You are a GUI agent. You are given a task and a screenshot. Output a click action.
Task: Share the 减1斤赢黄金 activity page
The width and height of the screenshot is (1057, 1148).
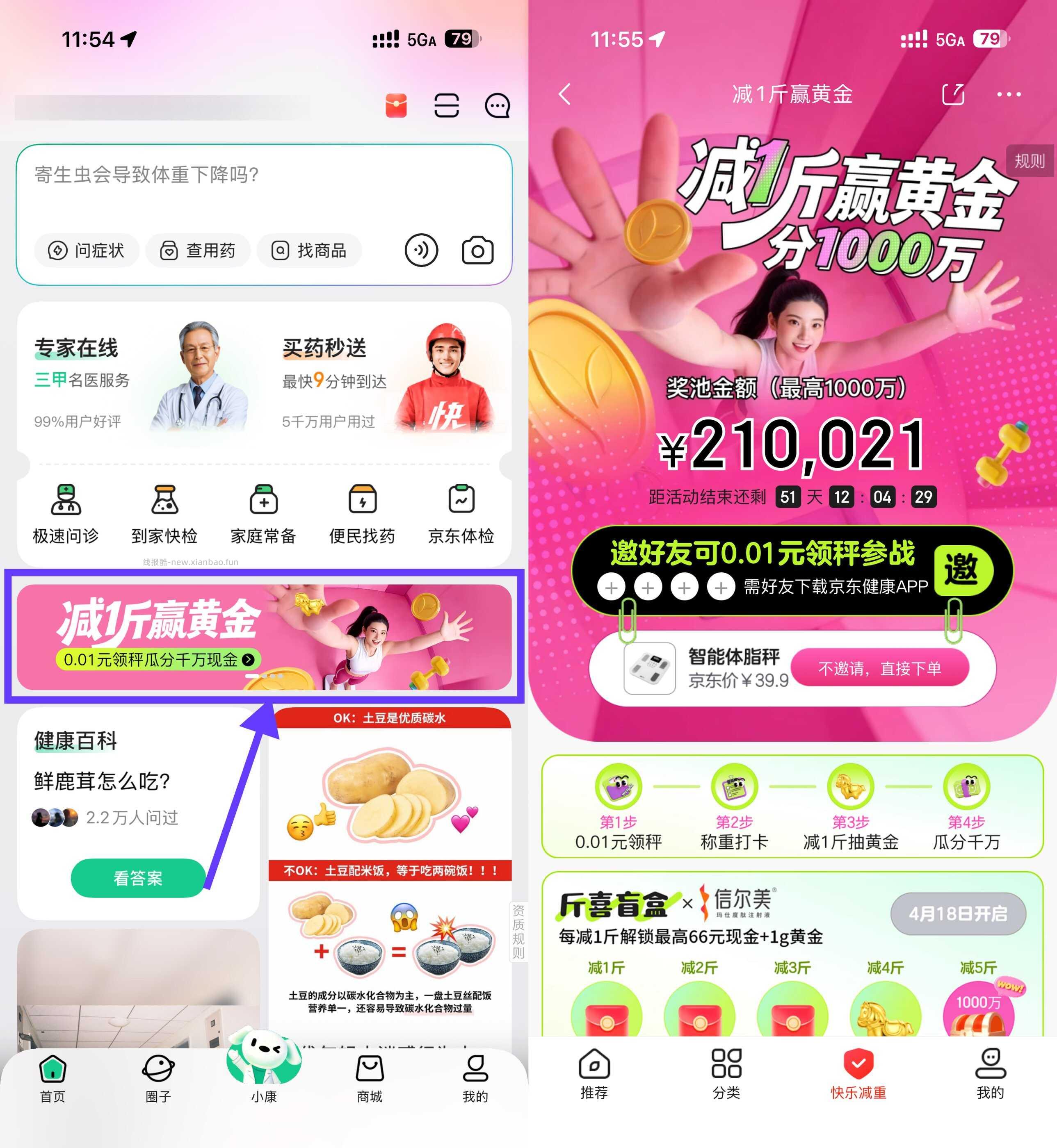953,94
